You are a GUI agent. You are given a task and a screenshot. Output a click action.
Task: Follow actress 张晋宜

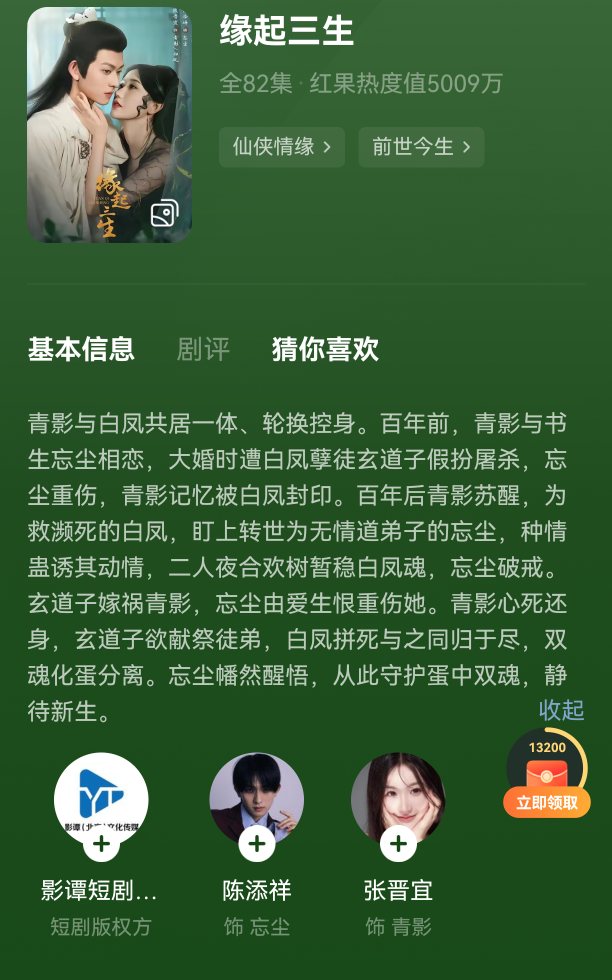coord(398,845)
